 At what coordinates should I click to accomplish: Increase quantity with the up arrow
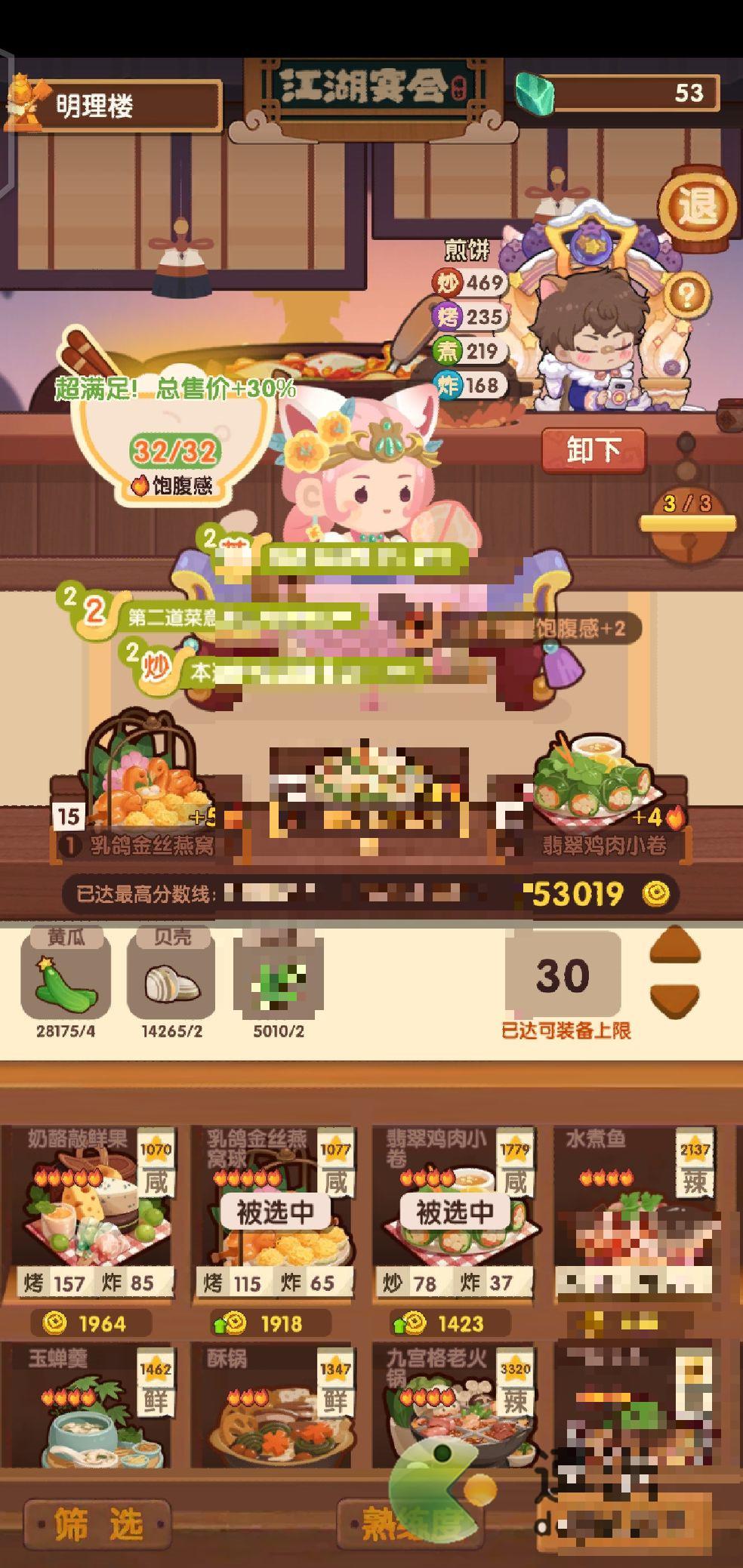point(675,946)
